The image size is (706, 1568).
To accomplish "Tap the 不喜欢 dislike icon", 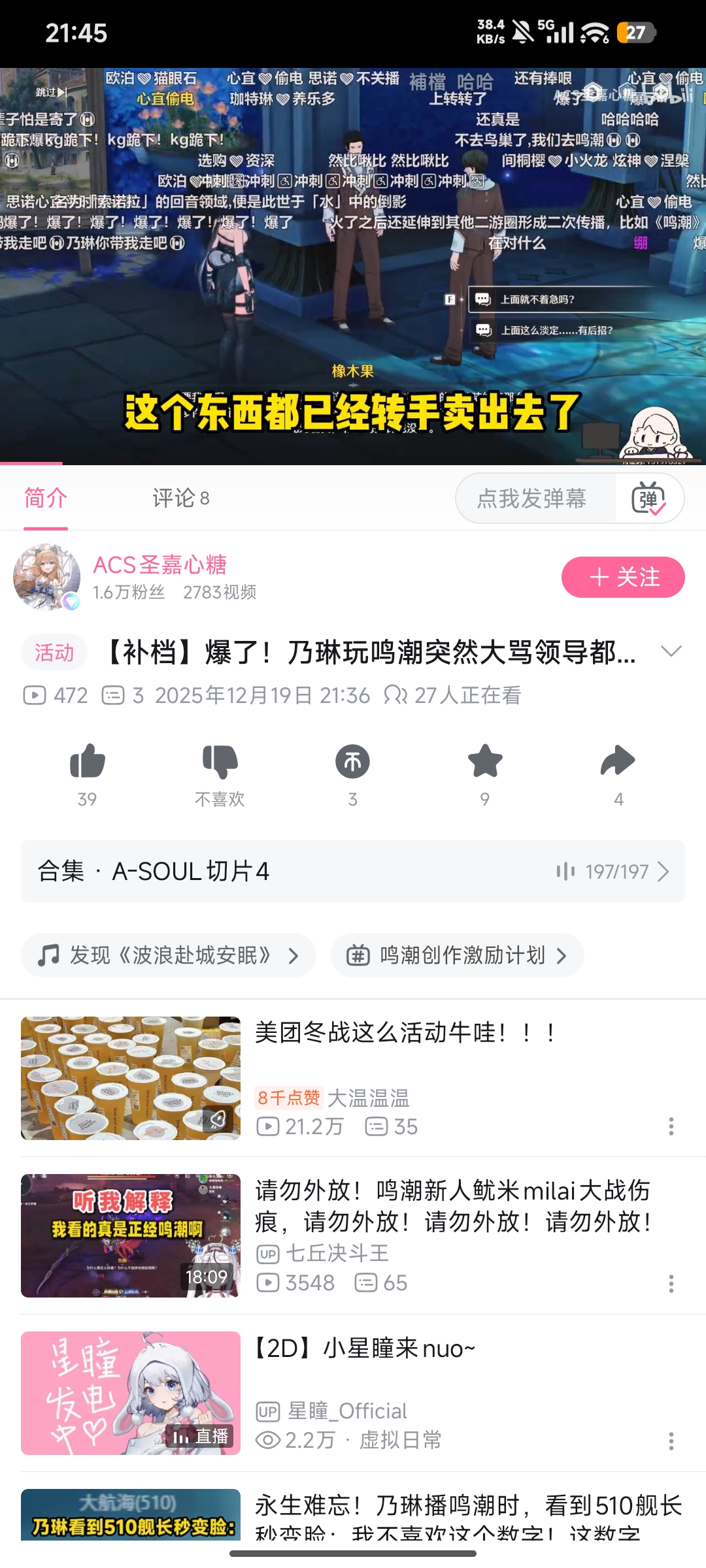I will 220,762.
